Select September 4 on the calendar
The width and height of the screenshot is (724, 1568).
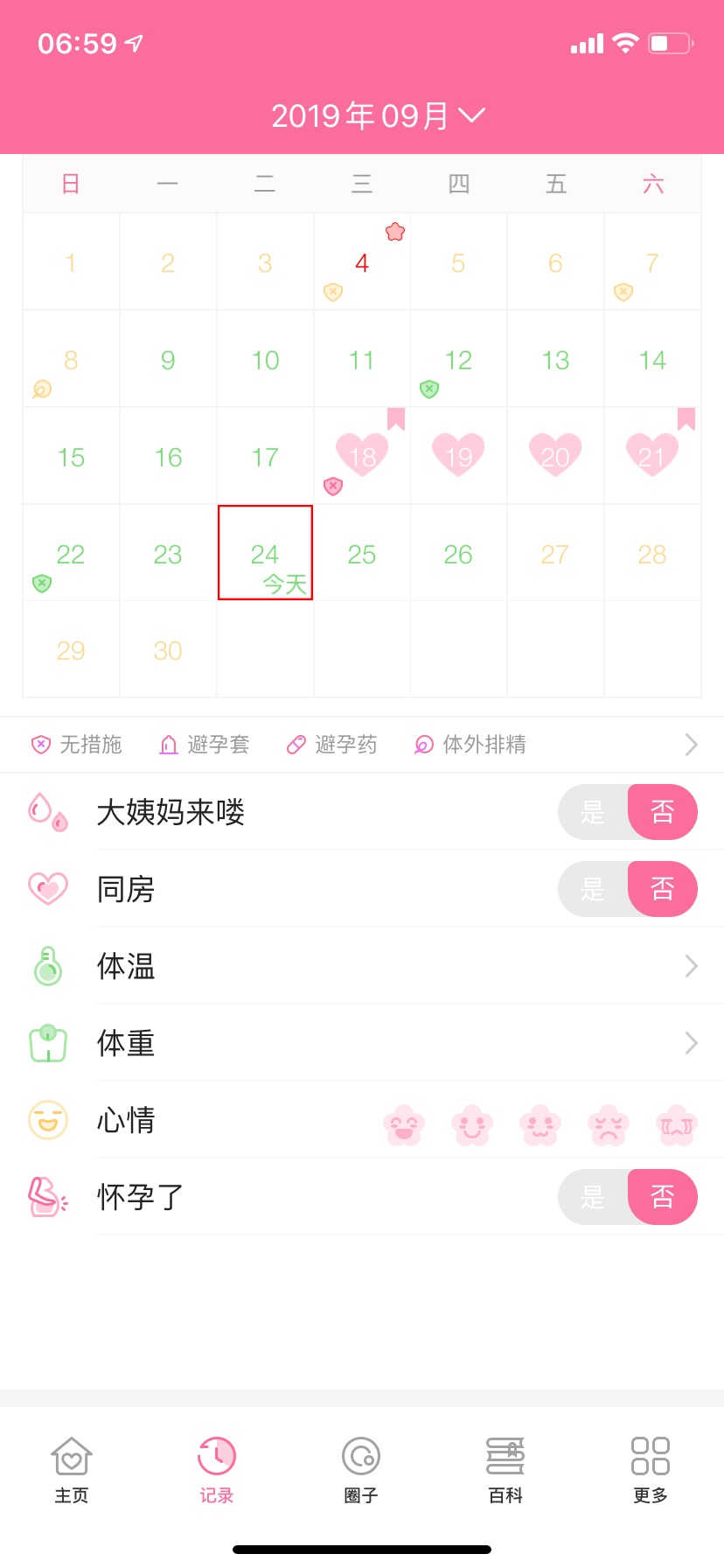coord(362,262)
